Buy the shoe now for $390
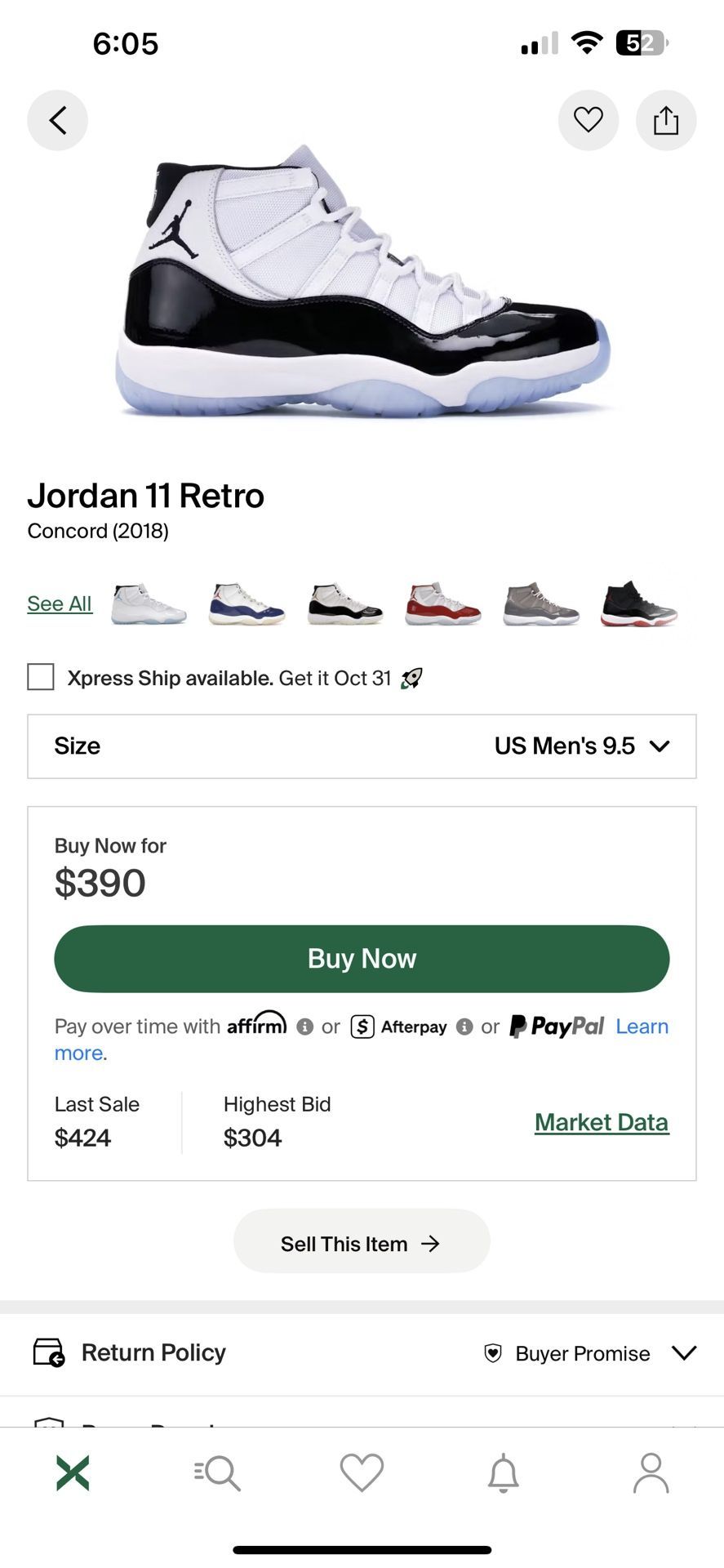 (362, 958)
